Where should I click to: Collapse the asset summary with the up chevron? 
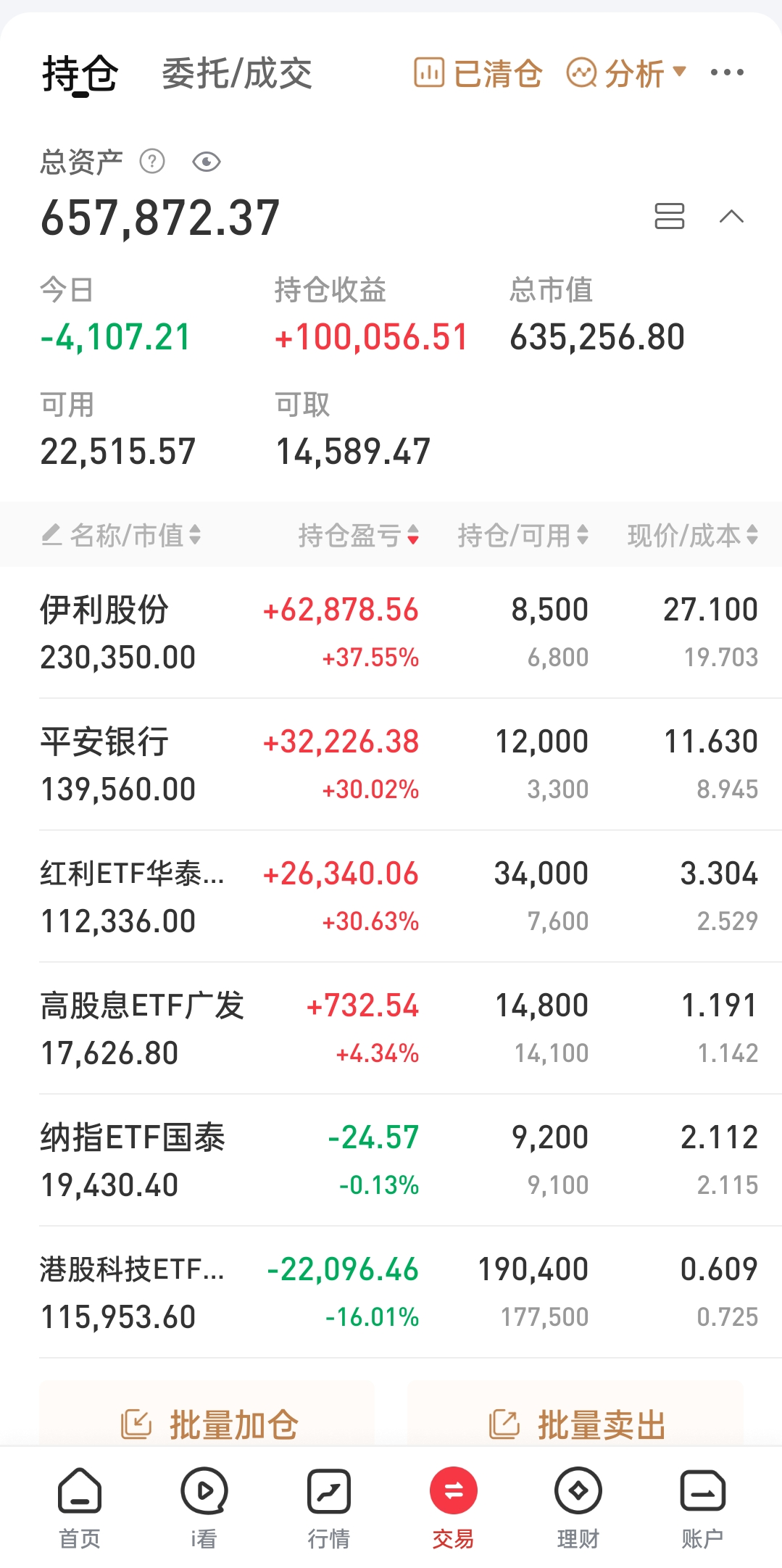[x=731, y=216]
